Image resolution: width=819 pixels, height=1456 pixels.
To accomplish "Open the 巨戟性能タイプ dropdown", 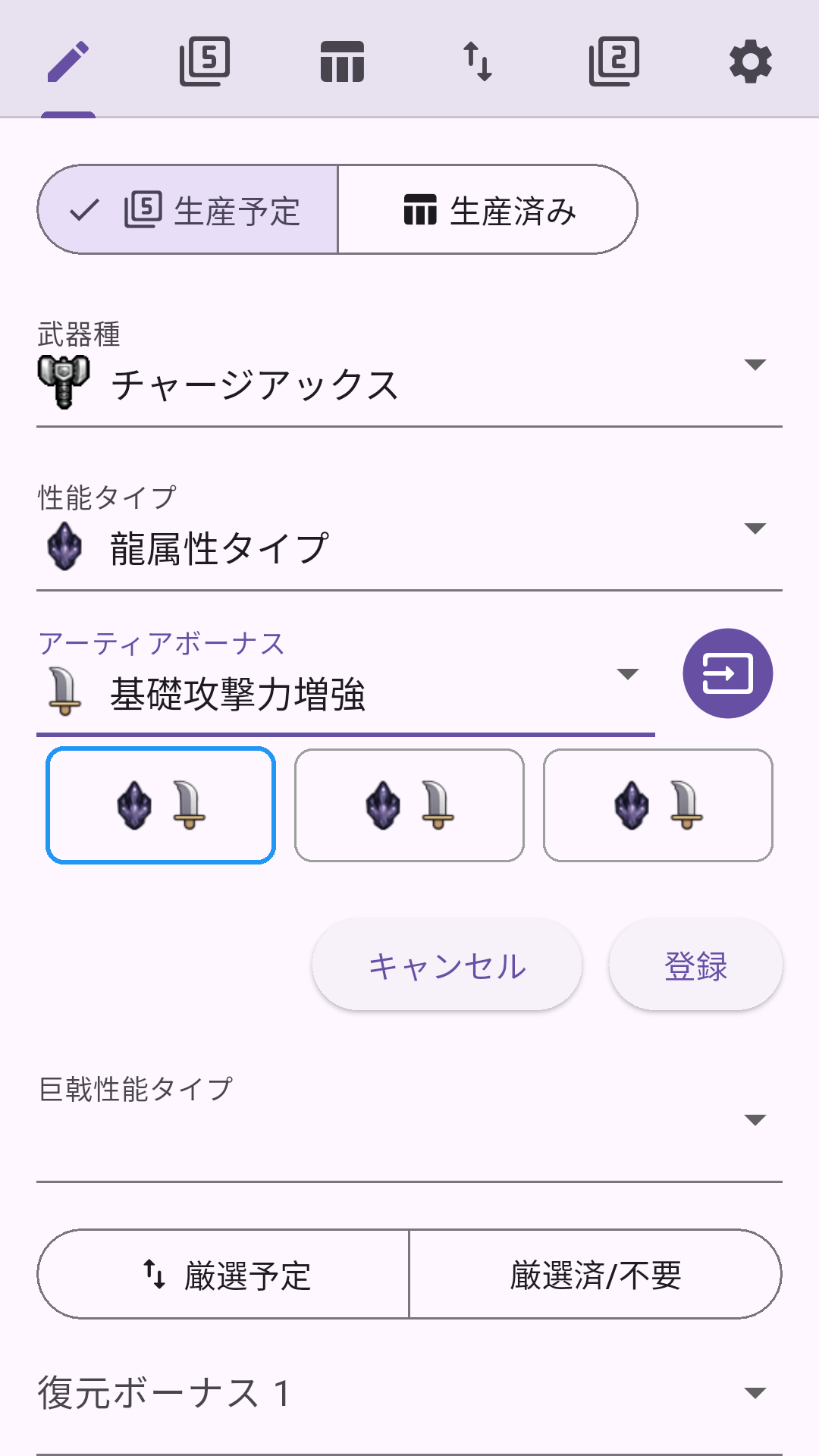I will 755,1122.
